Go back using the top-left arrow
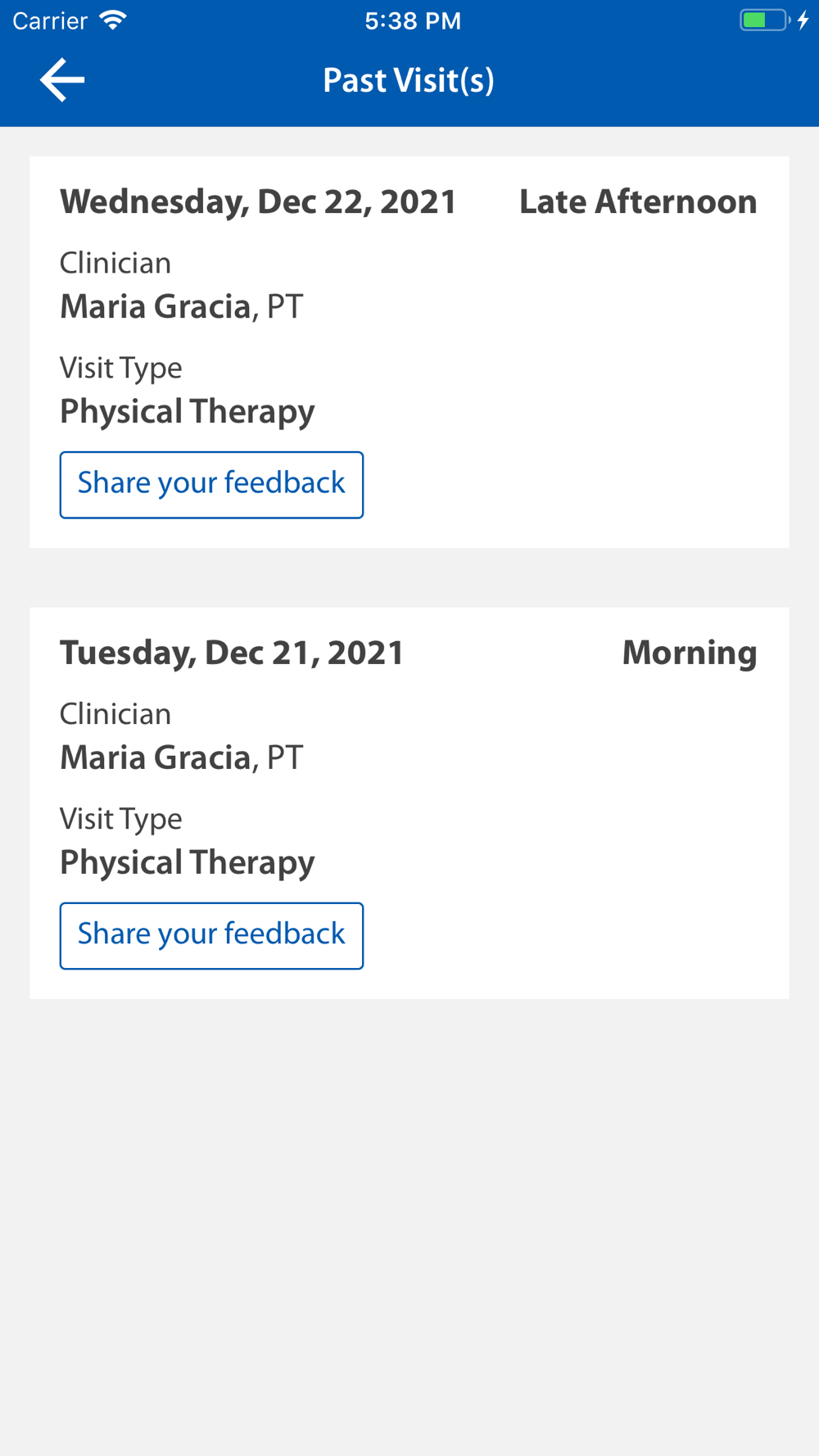The image size is (819, 1456). point(62,80)
